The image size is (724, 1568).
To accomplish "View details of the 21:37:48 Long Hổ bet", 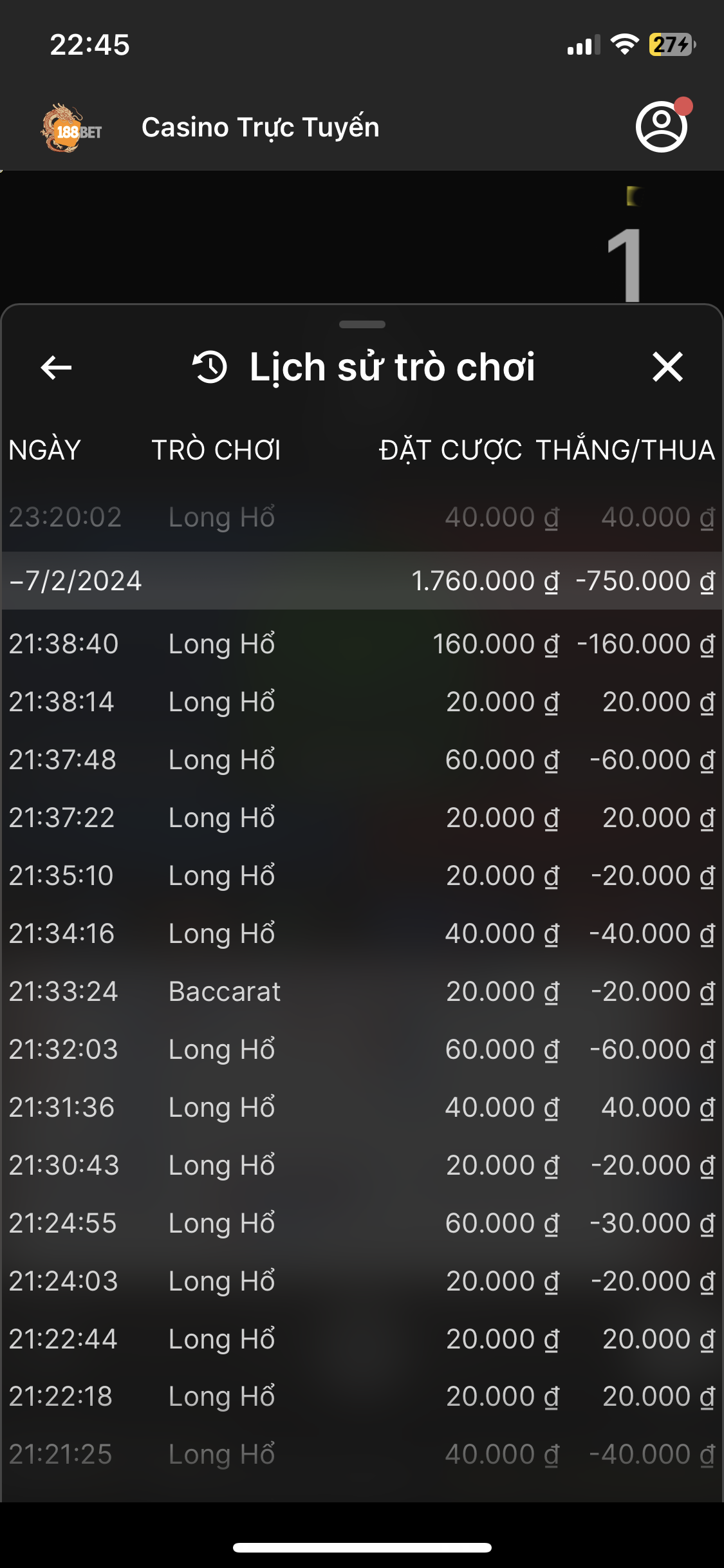I will (x=362, y=760).
